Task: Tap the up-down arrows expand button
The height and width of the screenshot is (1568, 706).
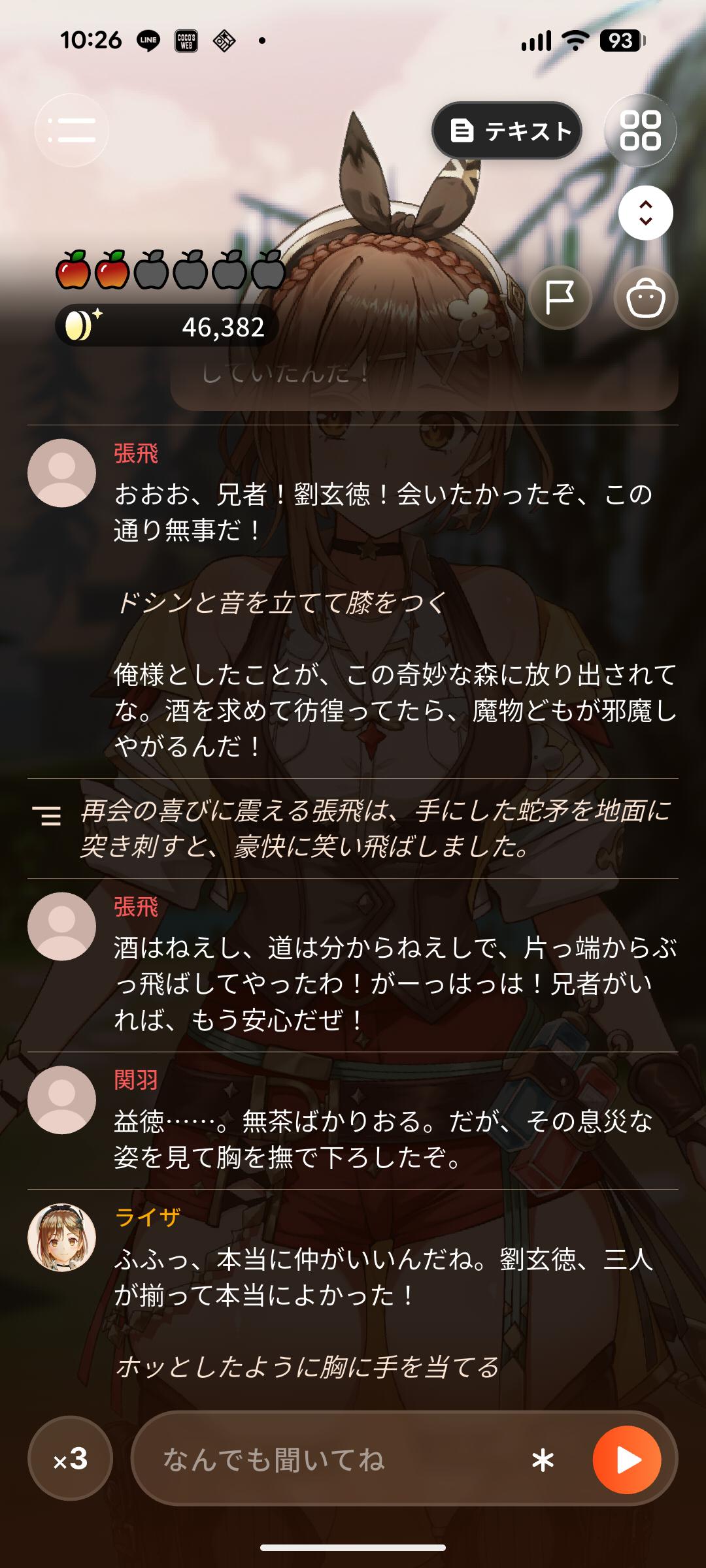Action: pyautogui.click(x=645, y=213)
